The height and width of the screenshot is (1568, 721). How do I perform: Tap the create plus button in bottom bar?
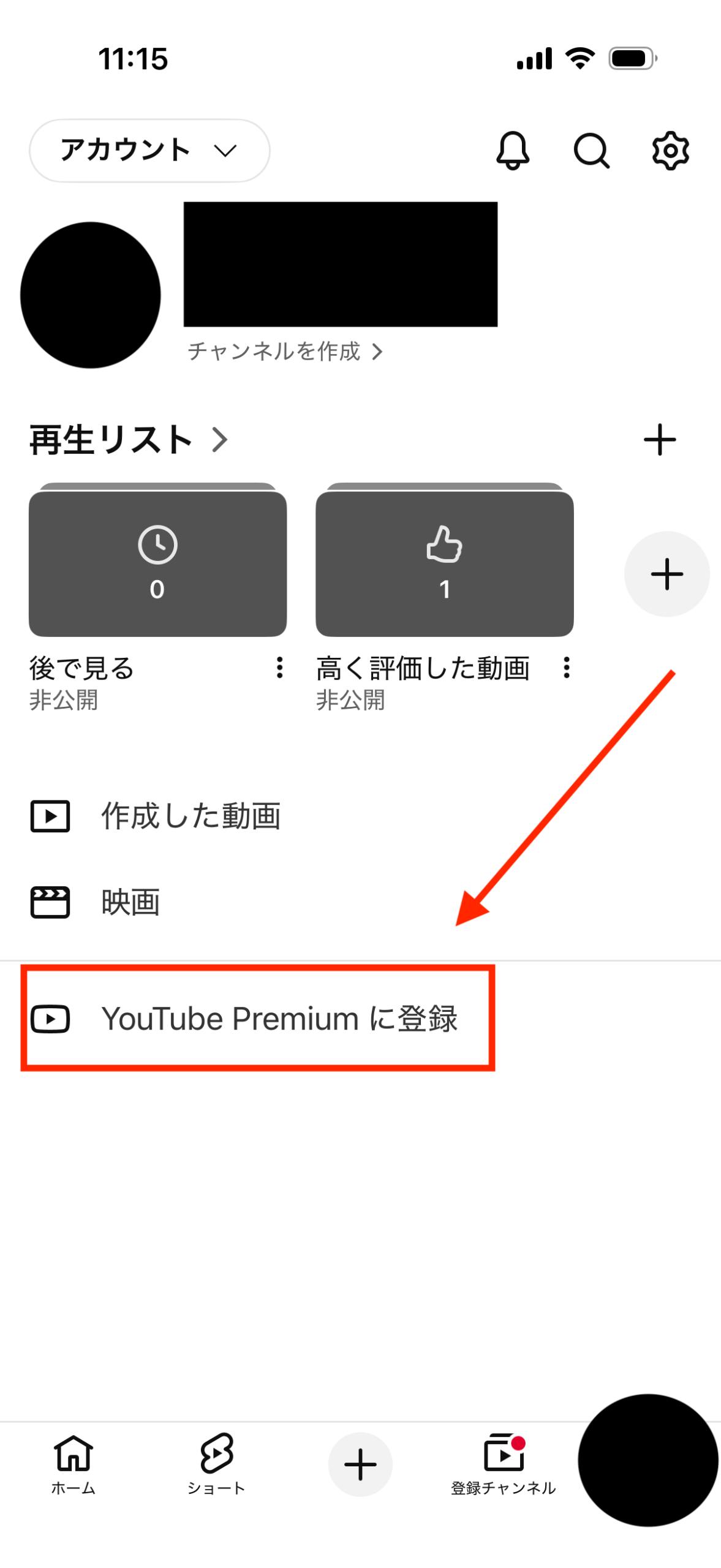tap(360, 1463)
